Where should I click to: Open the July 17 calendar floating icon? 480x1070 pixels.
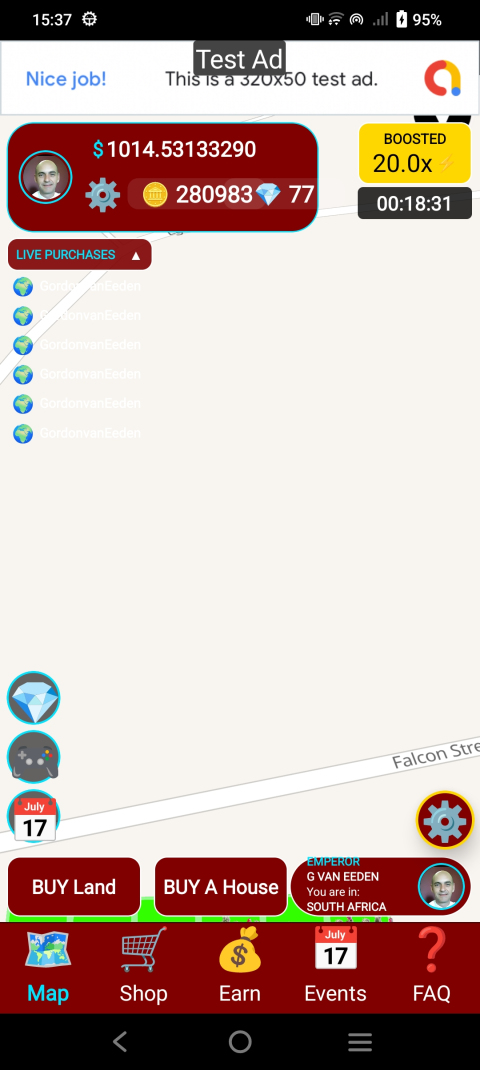coord(33,817)
